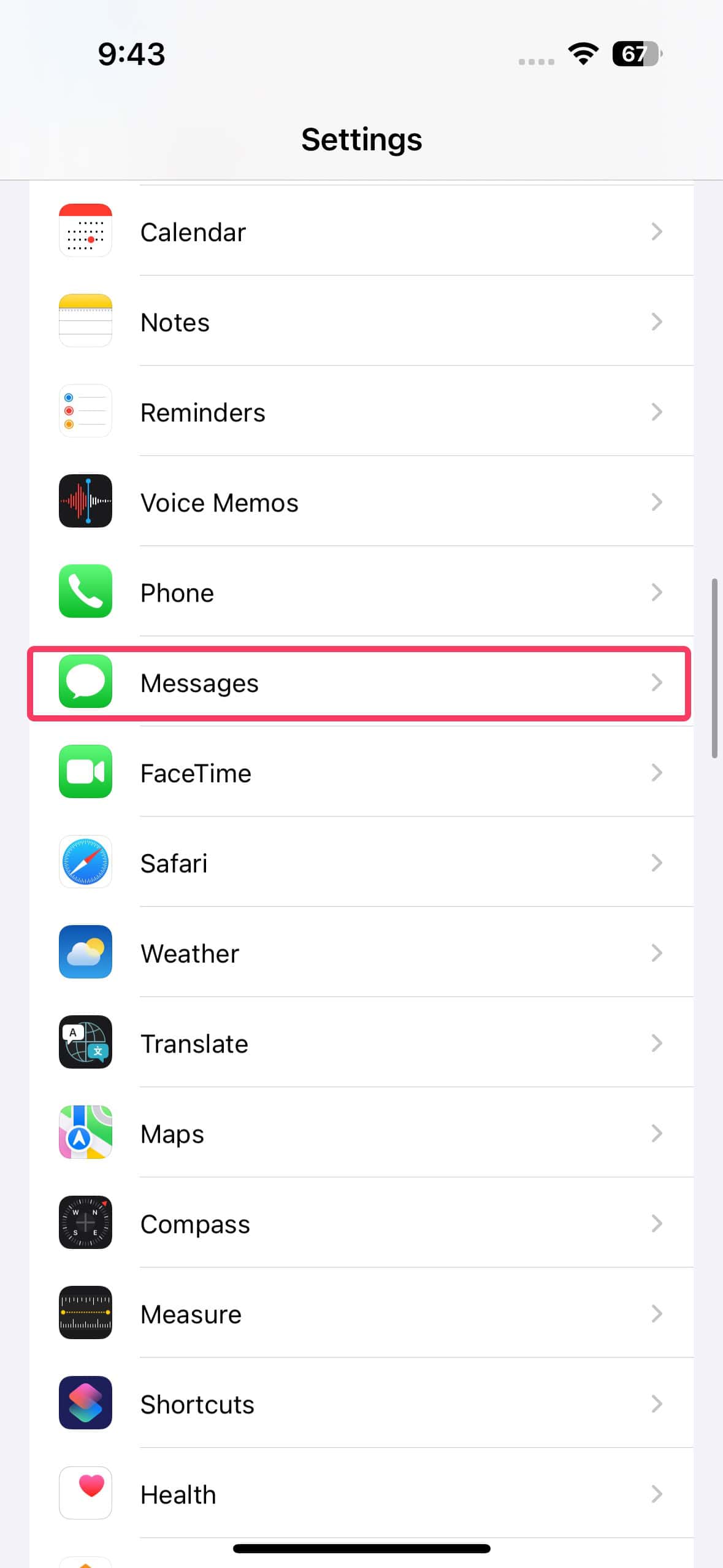The height and width of the screenshot is (1568, 723).
Task: Open Weather settings
Action: 361,953
